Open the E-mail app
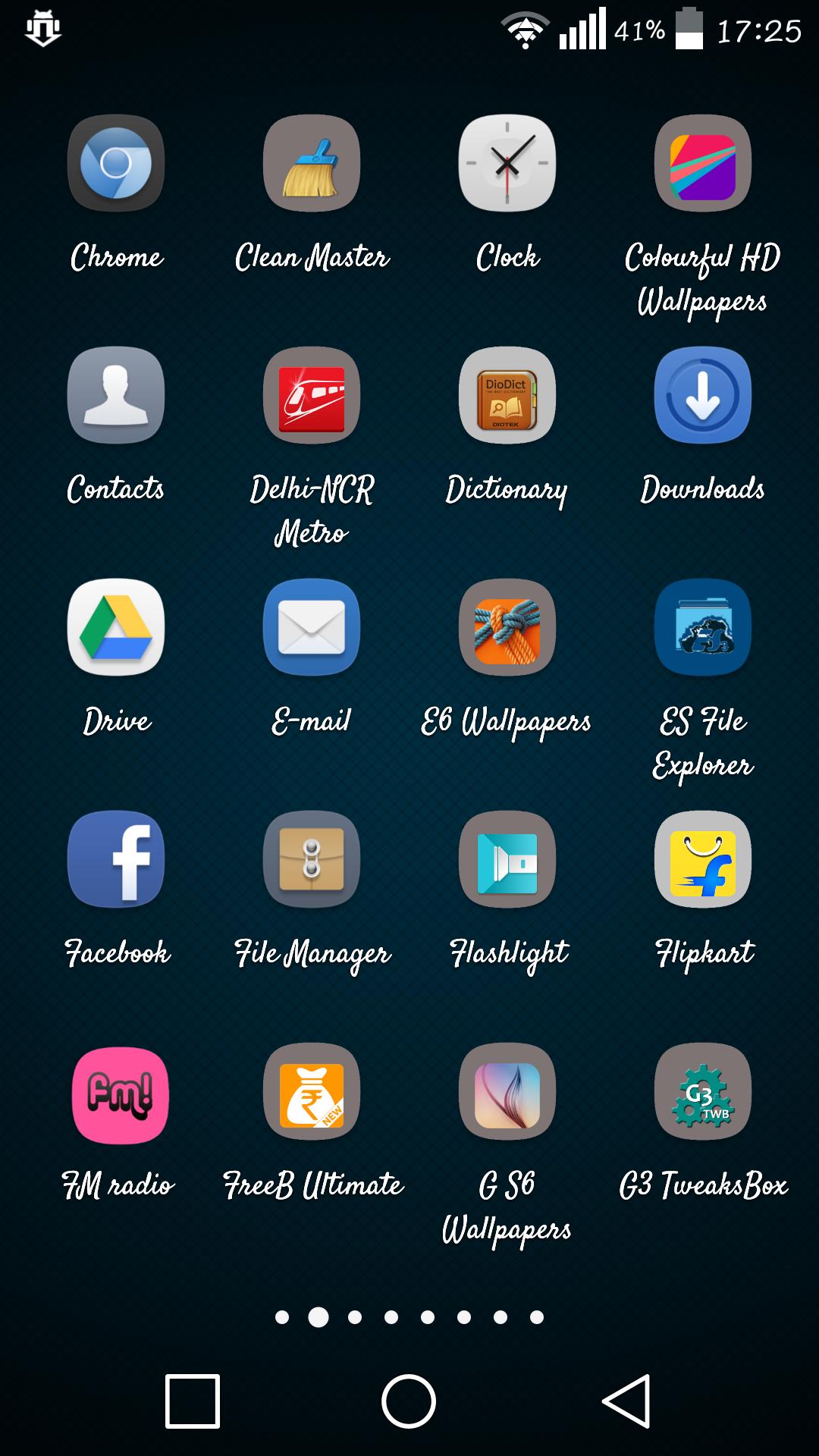Screen dimensions: 819x1456 click(x=312, y=628)
